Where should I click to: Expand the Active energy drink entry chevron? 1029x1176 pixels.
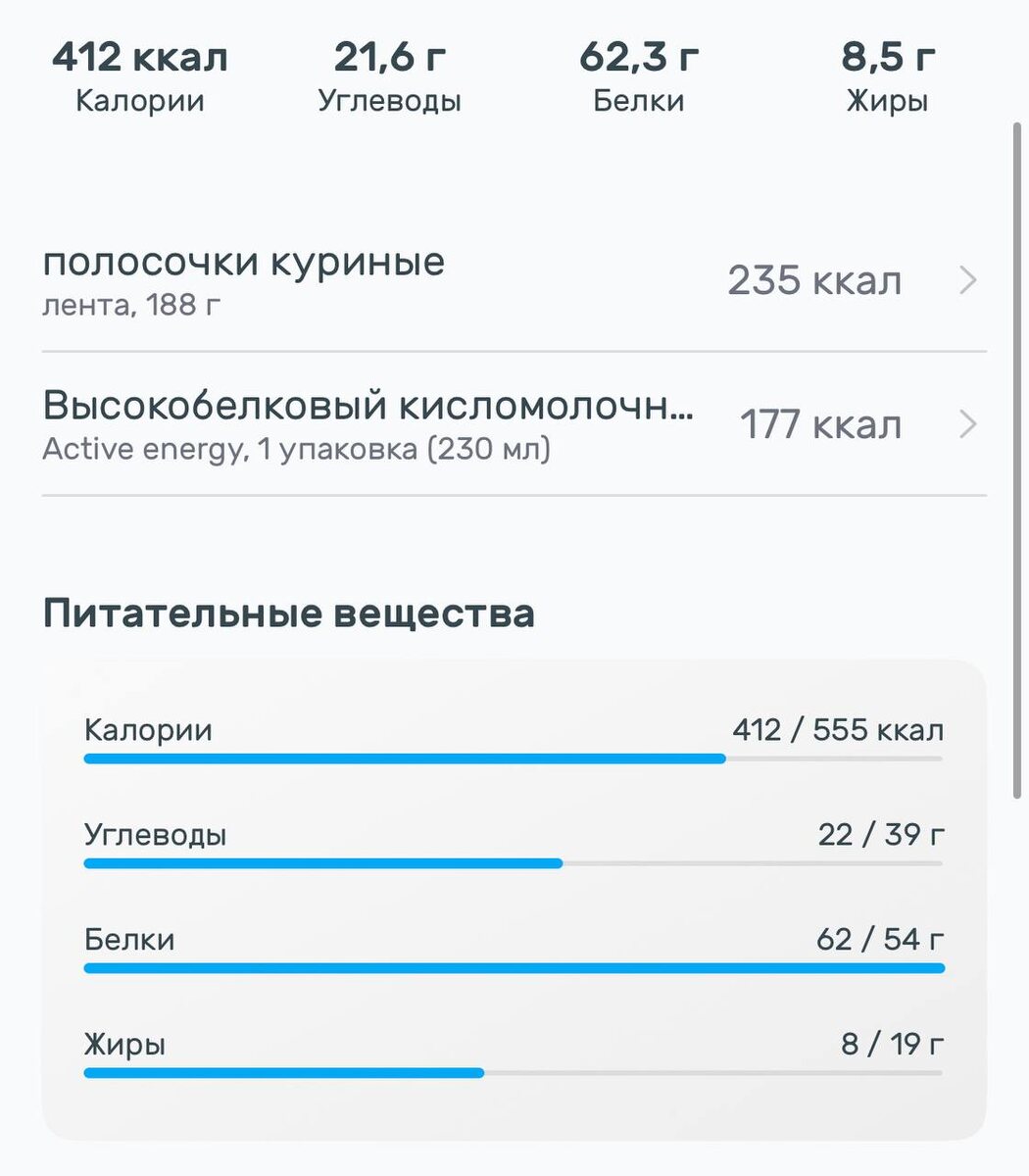click(x=968, y=425)
